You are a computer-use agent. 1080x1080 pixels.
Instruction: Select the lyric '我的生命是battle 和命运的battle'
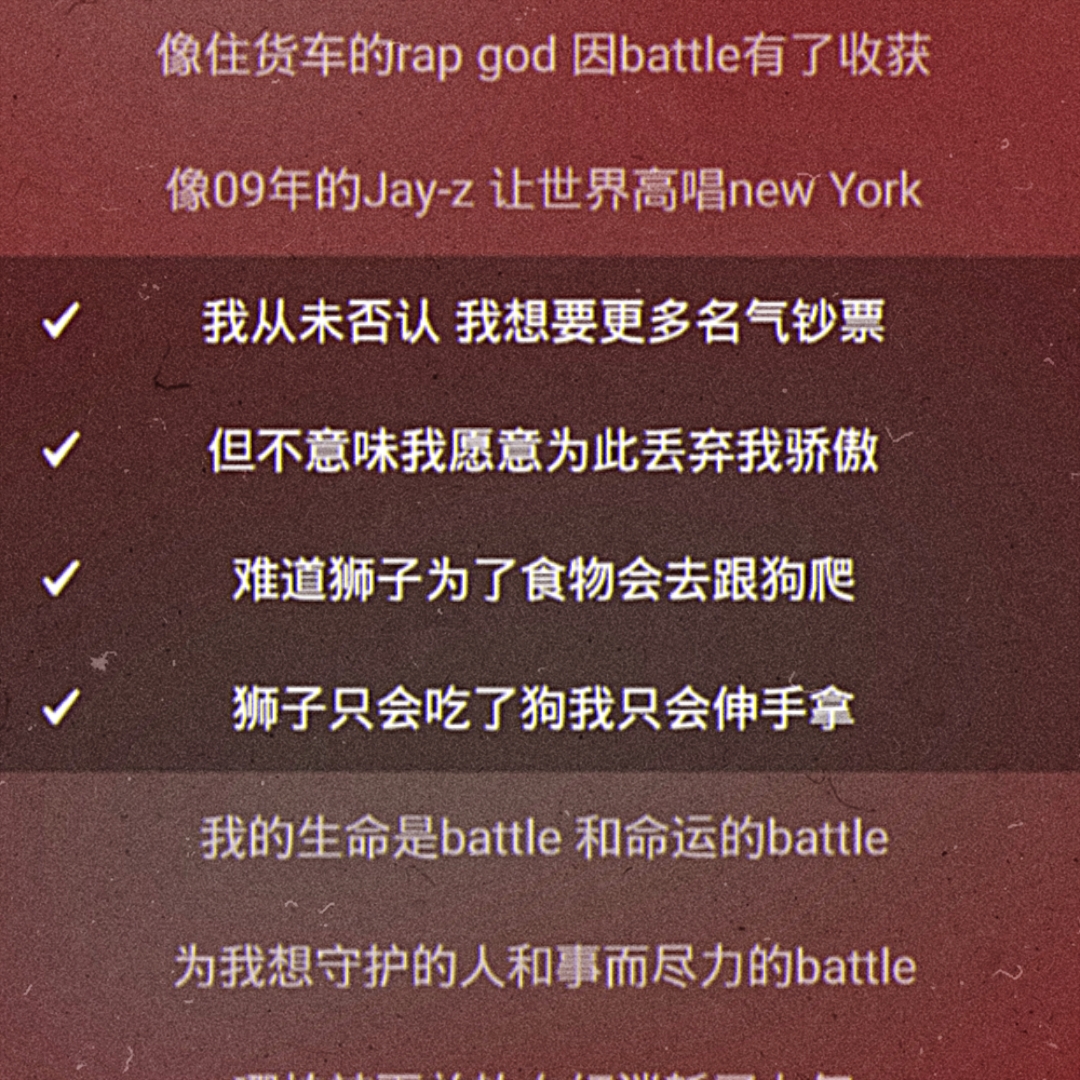coord(543,838)
